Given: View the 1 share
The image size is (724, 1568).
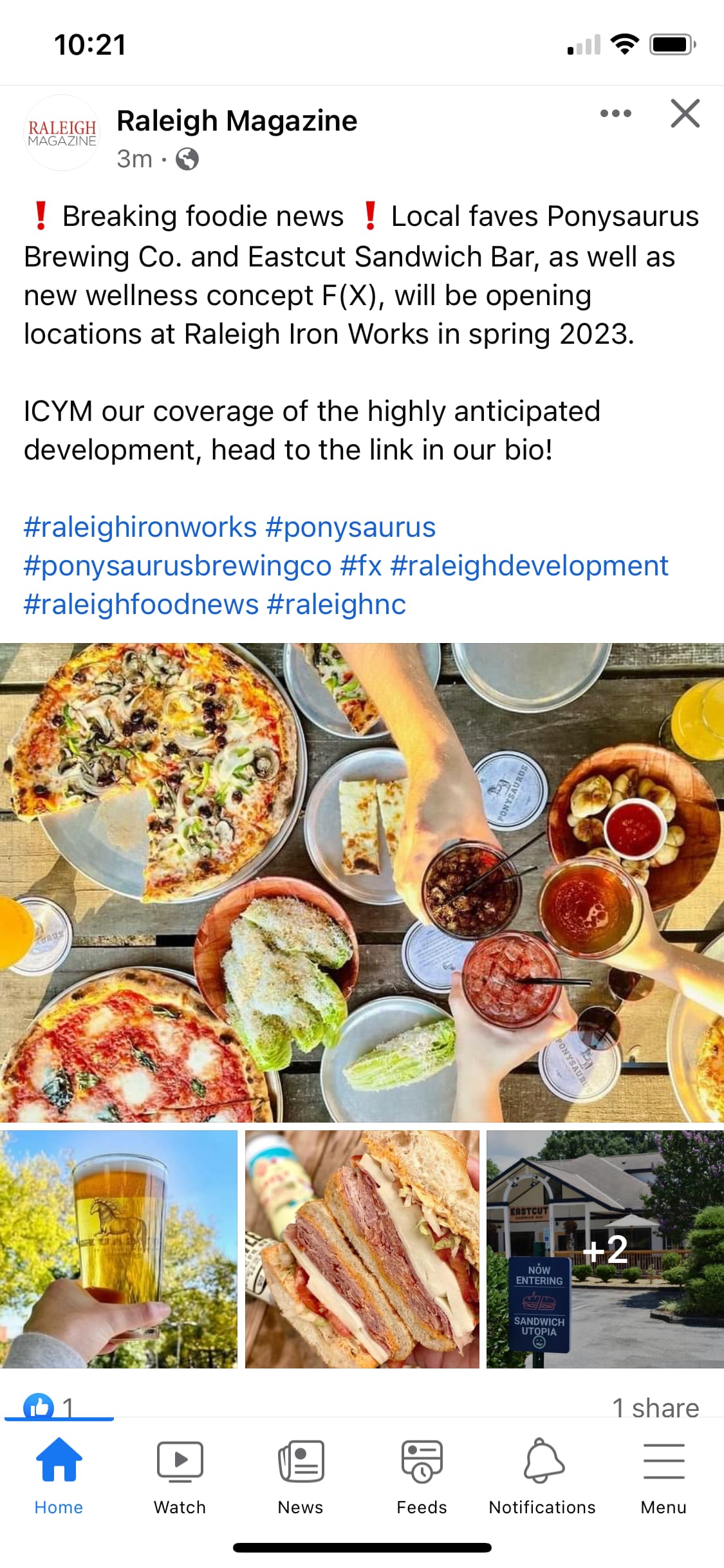Looking at the screenshot, I should tap(655, 1408).
